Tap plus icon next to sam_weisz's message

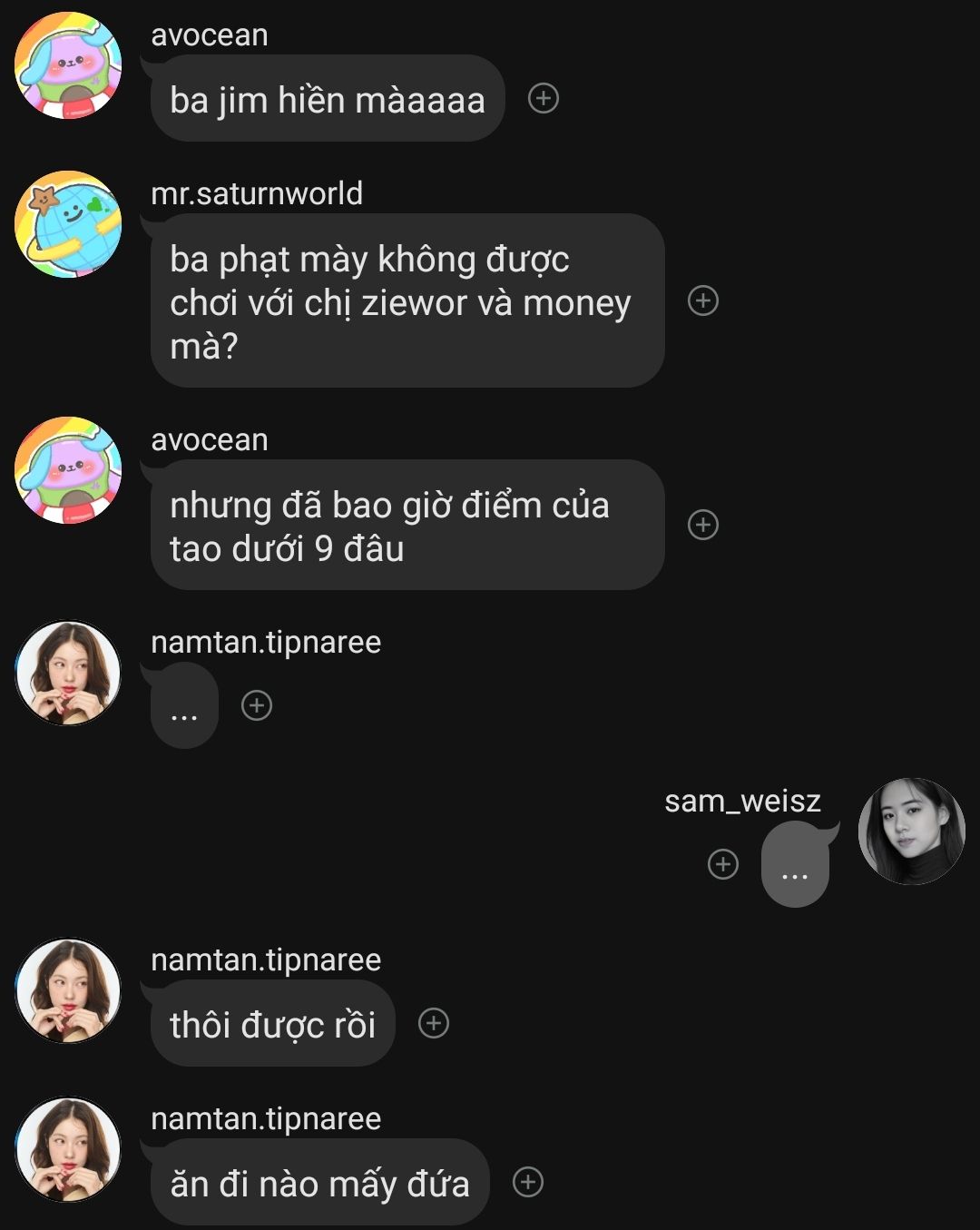point(723,864)
